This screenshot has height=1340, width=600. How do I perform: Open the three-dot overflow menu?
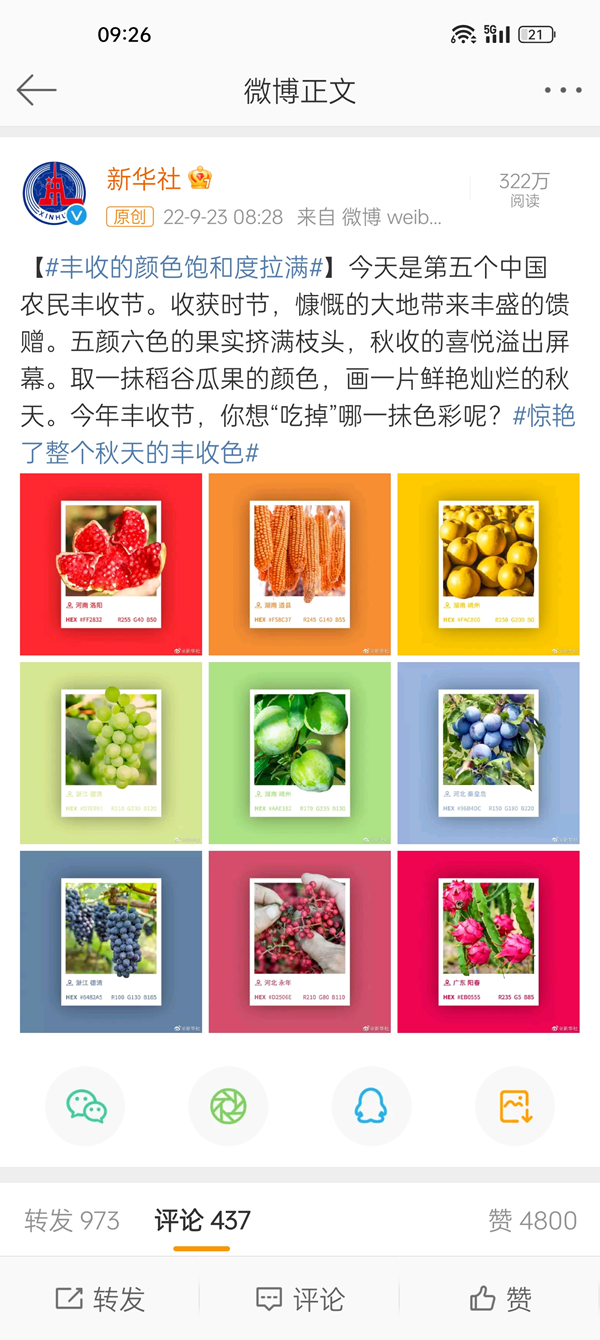point(563,90)
